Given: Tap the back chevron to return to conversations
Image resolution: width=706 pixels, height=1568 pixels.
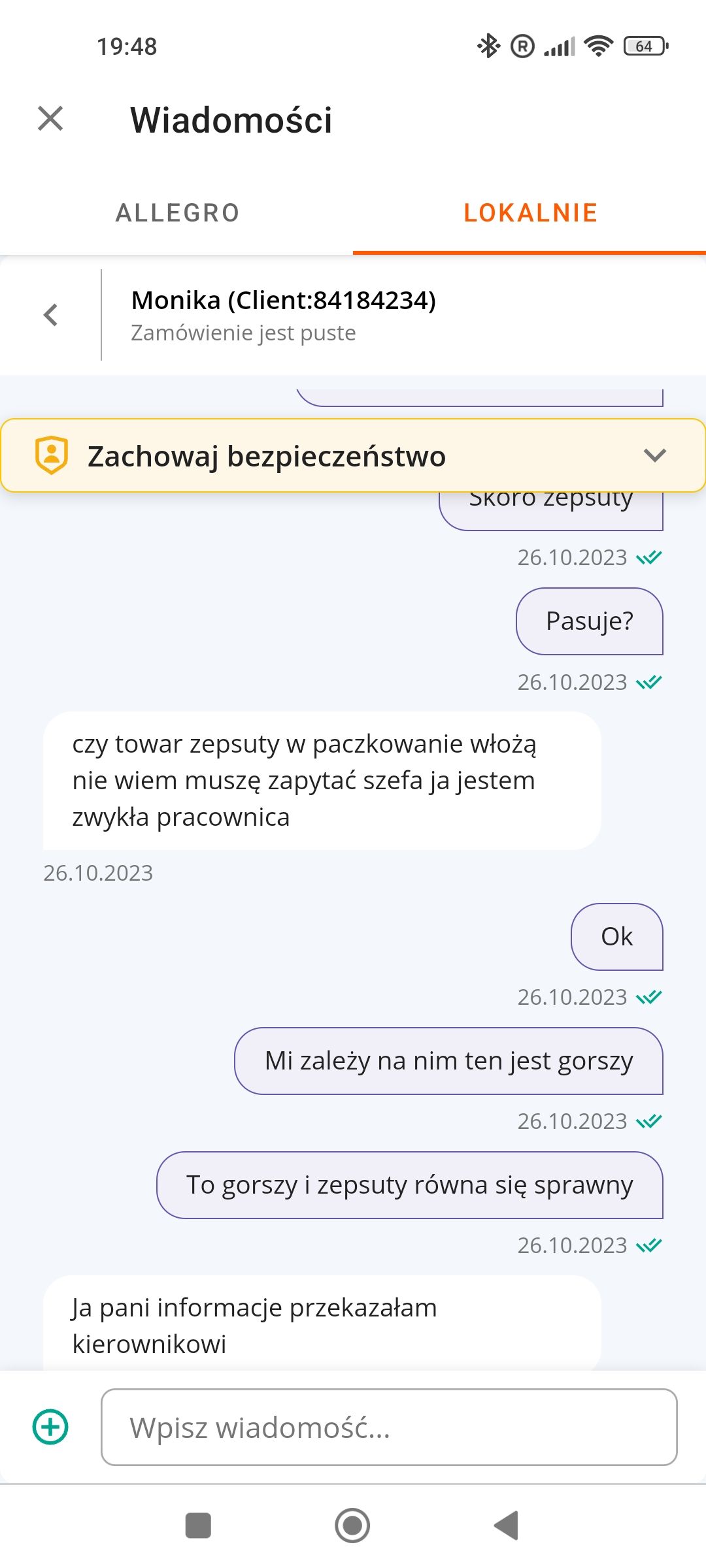Looking at the screenshot, I should tap(51, 315).
